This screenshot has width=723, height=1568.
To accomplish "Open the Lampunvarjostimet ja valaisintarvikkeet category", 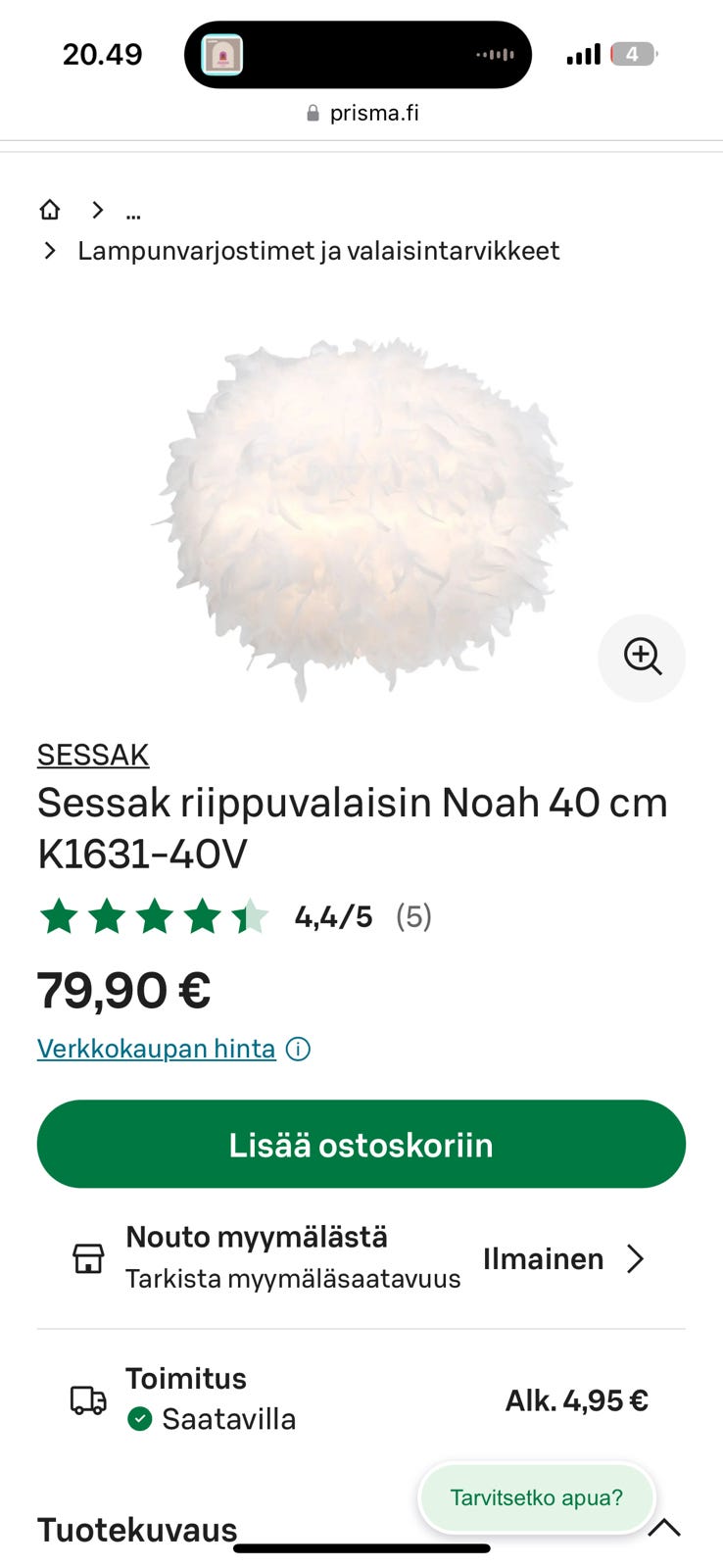I will click(318, 251).
